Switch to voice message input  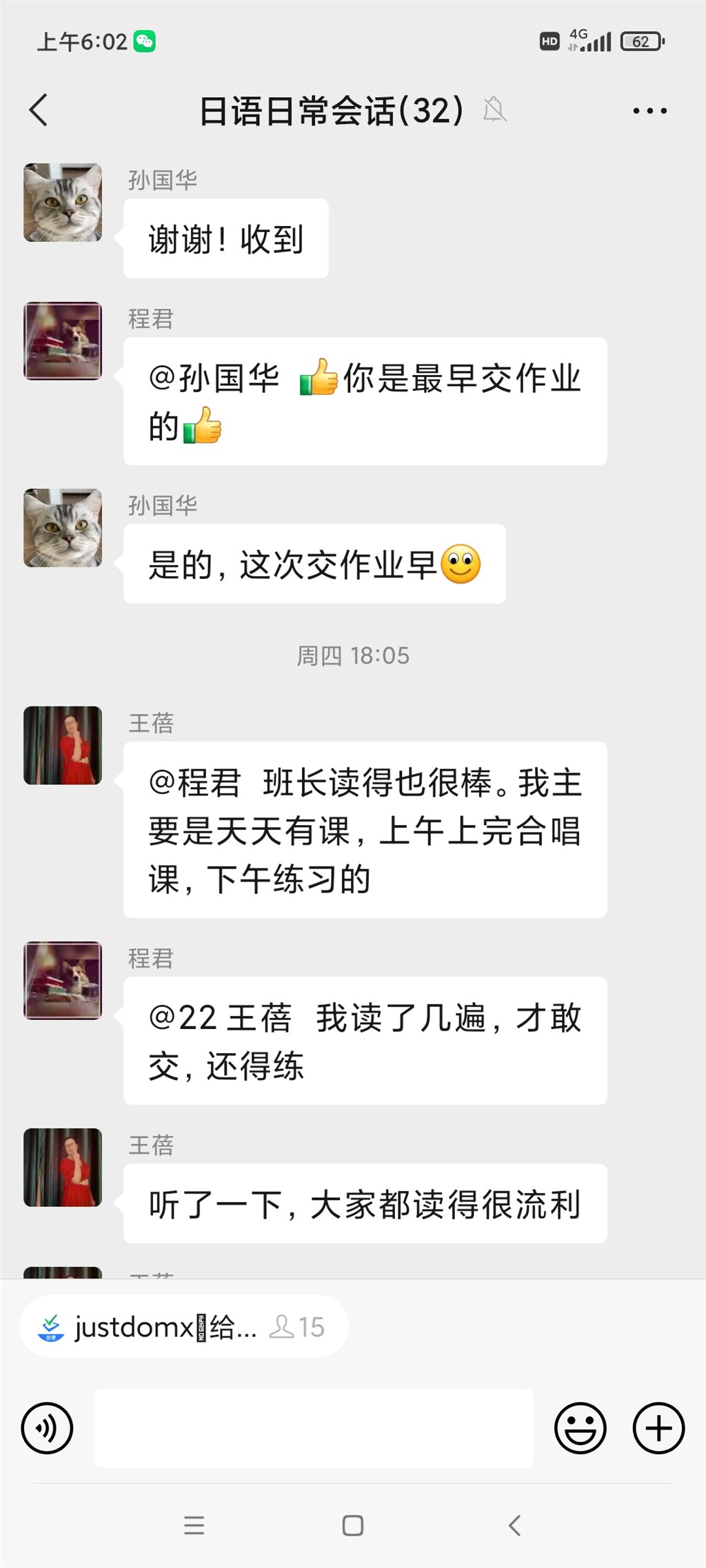pyautogui.click(x=47, y=1428)
